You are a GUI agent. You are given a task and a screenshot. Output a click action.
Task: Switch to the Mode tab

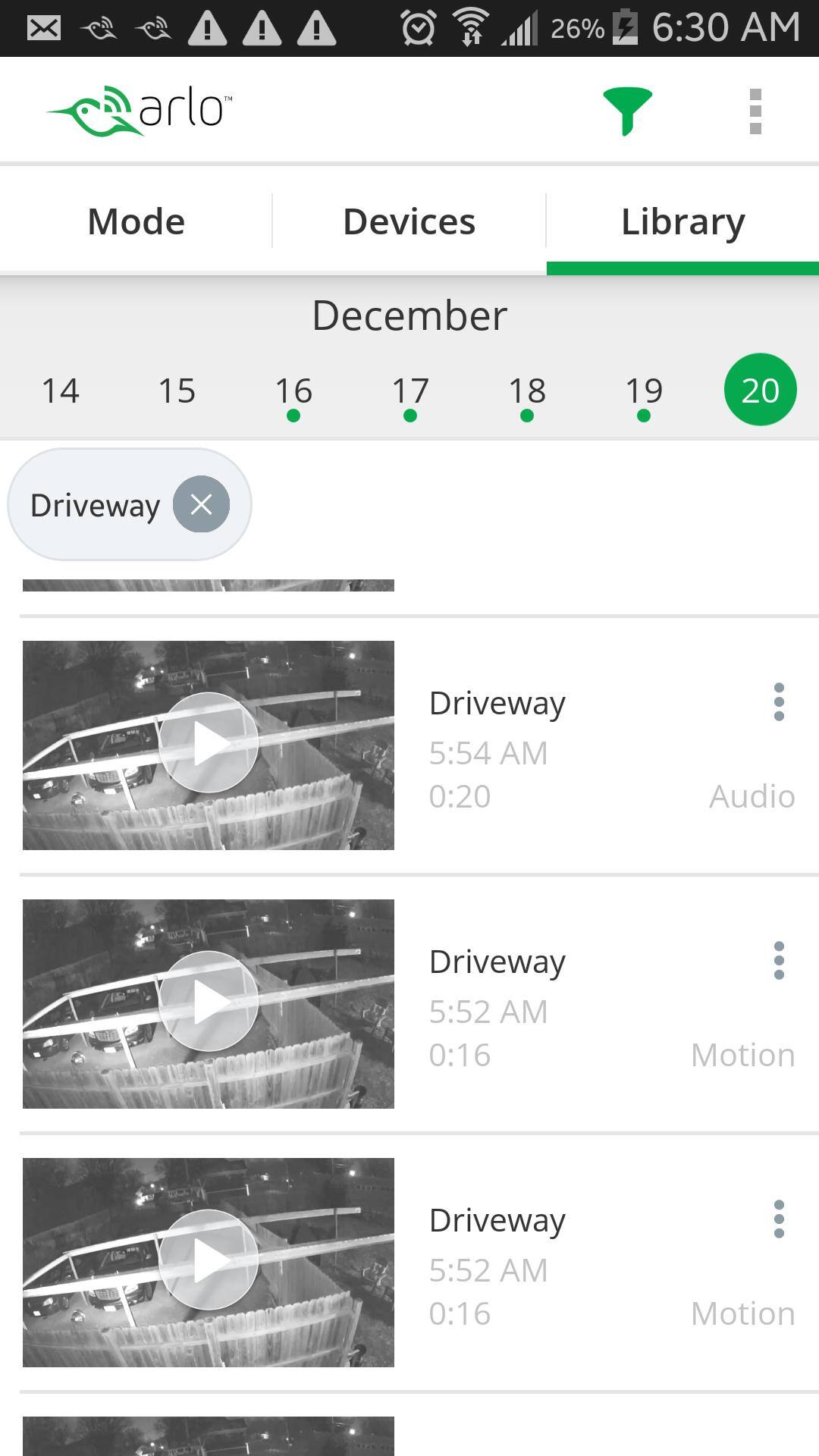click(136, 221)
